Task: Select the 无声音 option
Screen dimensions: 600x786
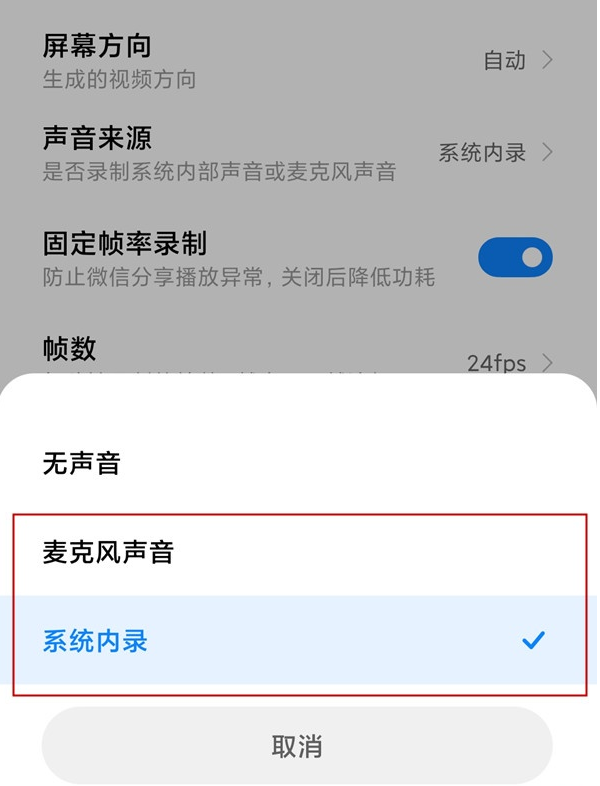Action: pyautogui.click(x=82, y=463)
